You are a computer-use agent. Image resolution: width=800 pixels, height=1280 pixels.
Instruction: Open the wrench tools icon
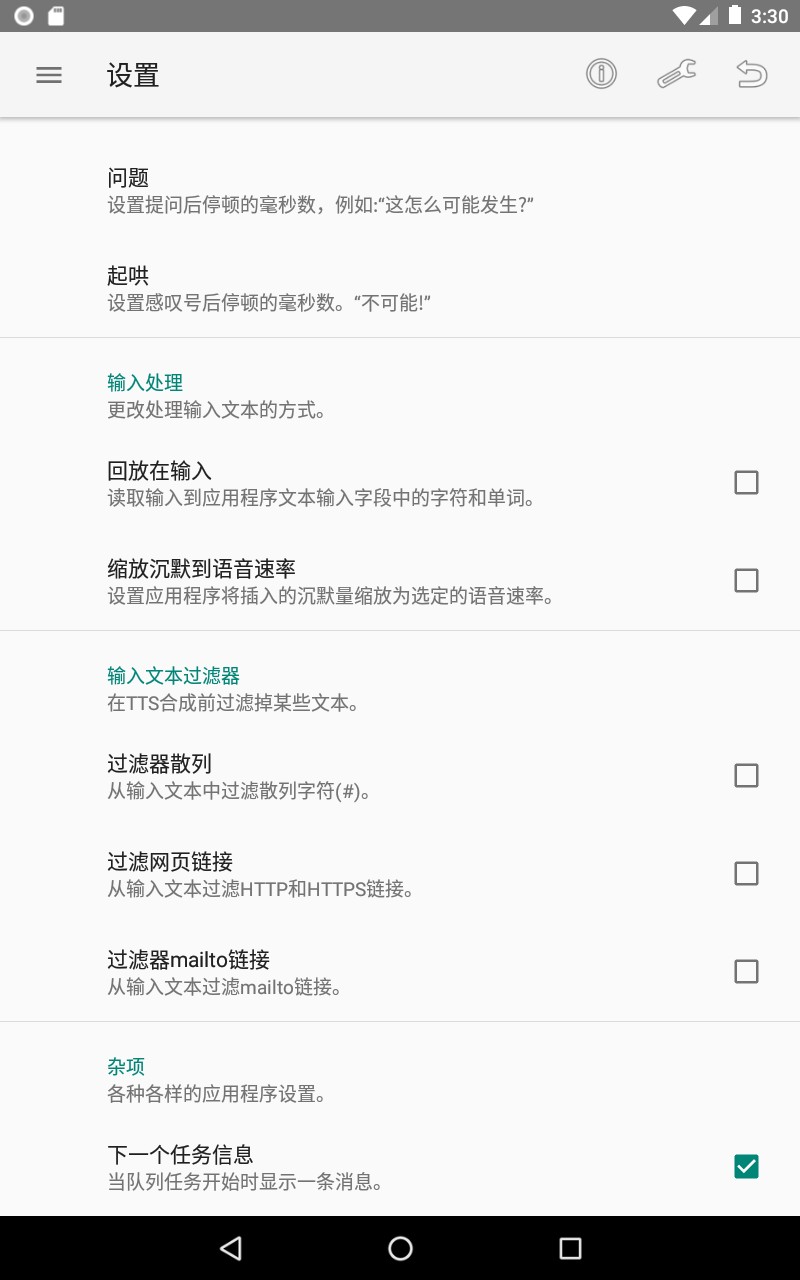[x=677, y=74]
